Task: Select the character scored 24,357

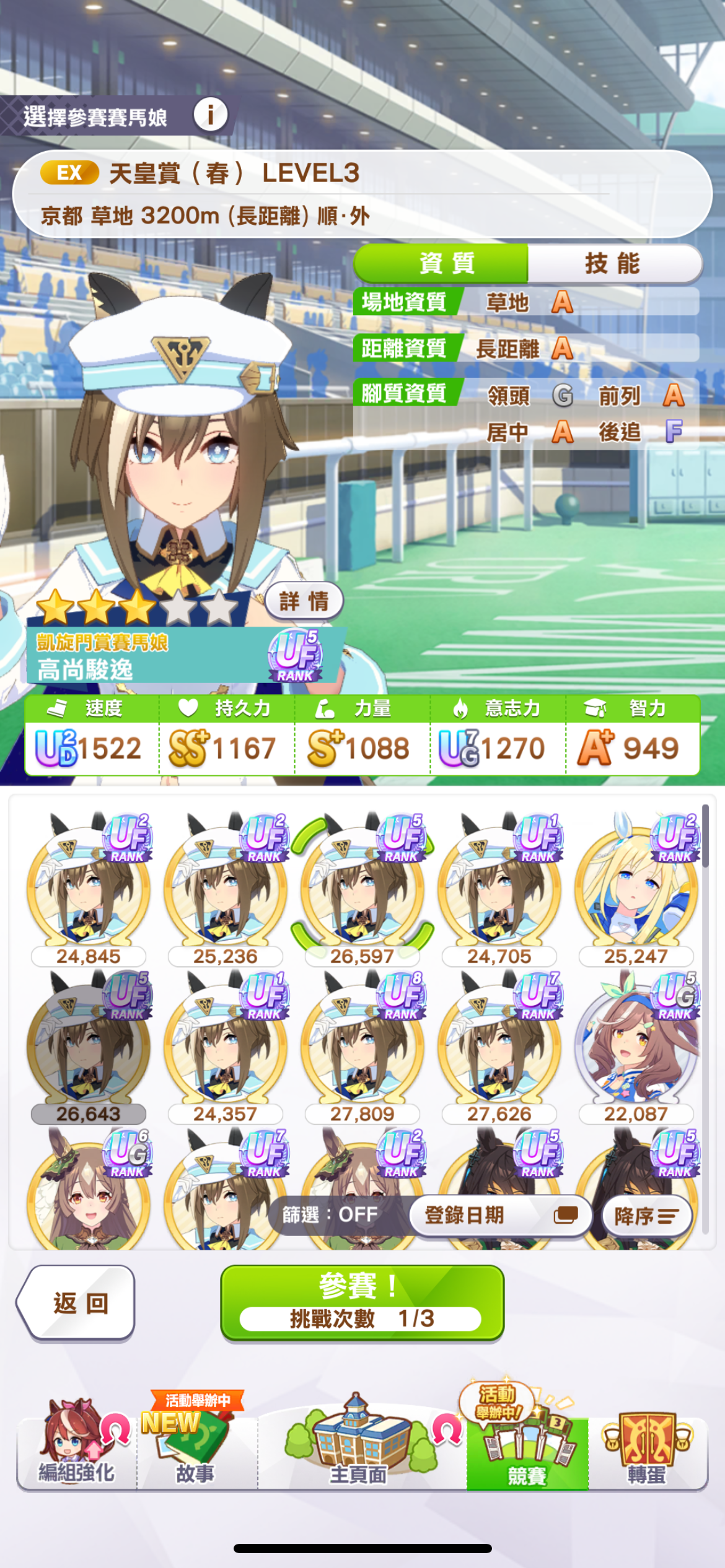Action: 226,1047
